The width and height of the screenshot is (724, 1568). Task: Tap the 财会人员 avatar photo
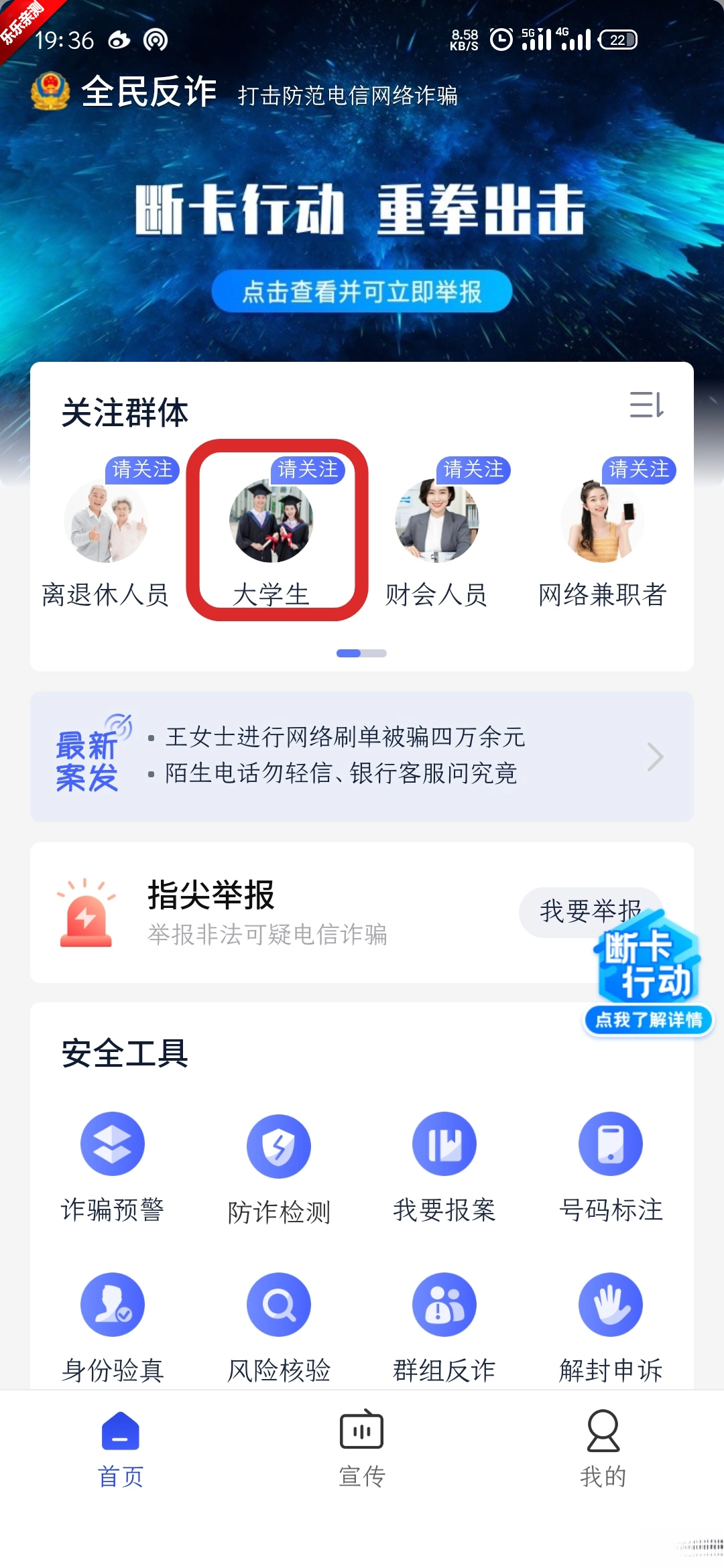click(436, 521)
